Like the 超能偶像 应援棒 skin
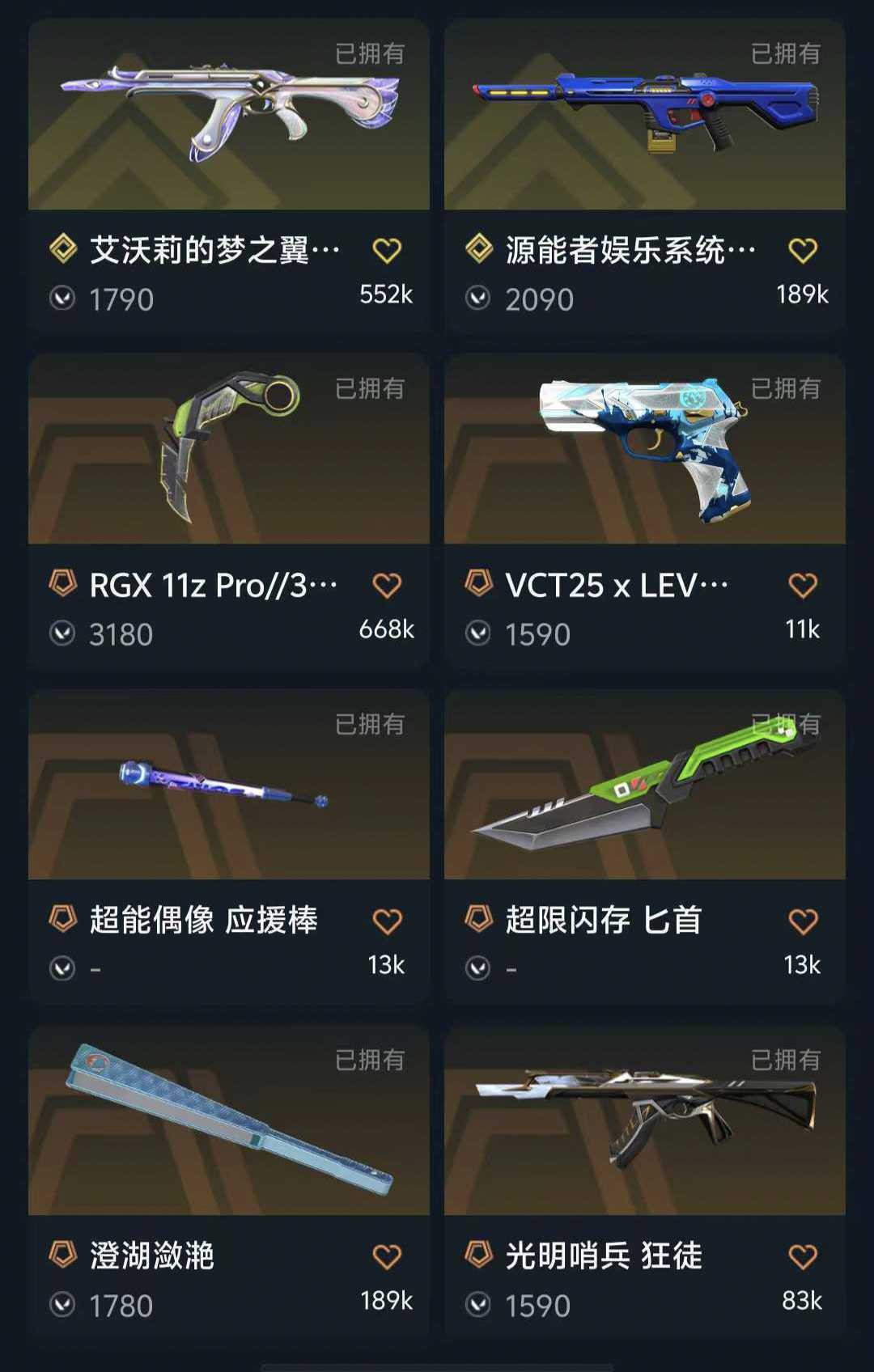Viewport: 874px width, 1372px height. click(x=387, y=921)
